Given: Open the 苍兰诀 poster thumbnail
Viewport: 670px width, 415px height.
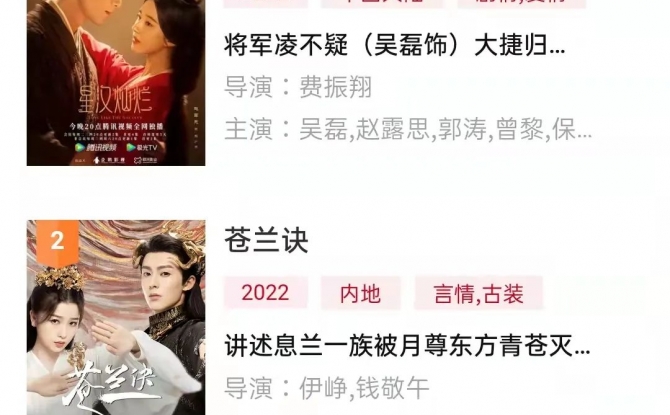Looking at the screenshot, I should [116, 320].
